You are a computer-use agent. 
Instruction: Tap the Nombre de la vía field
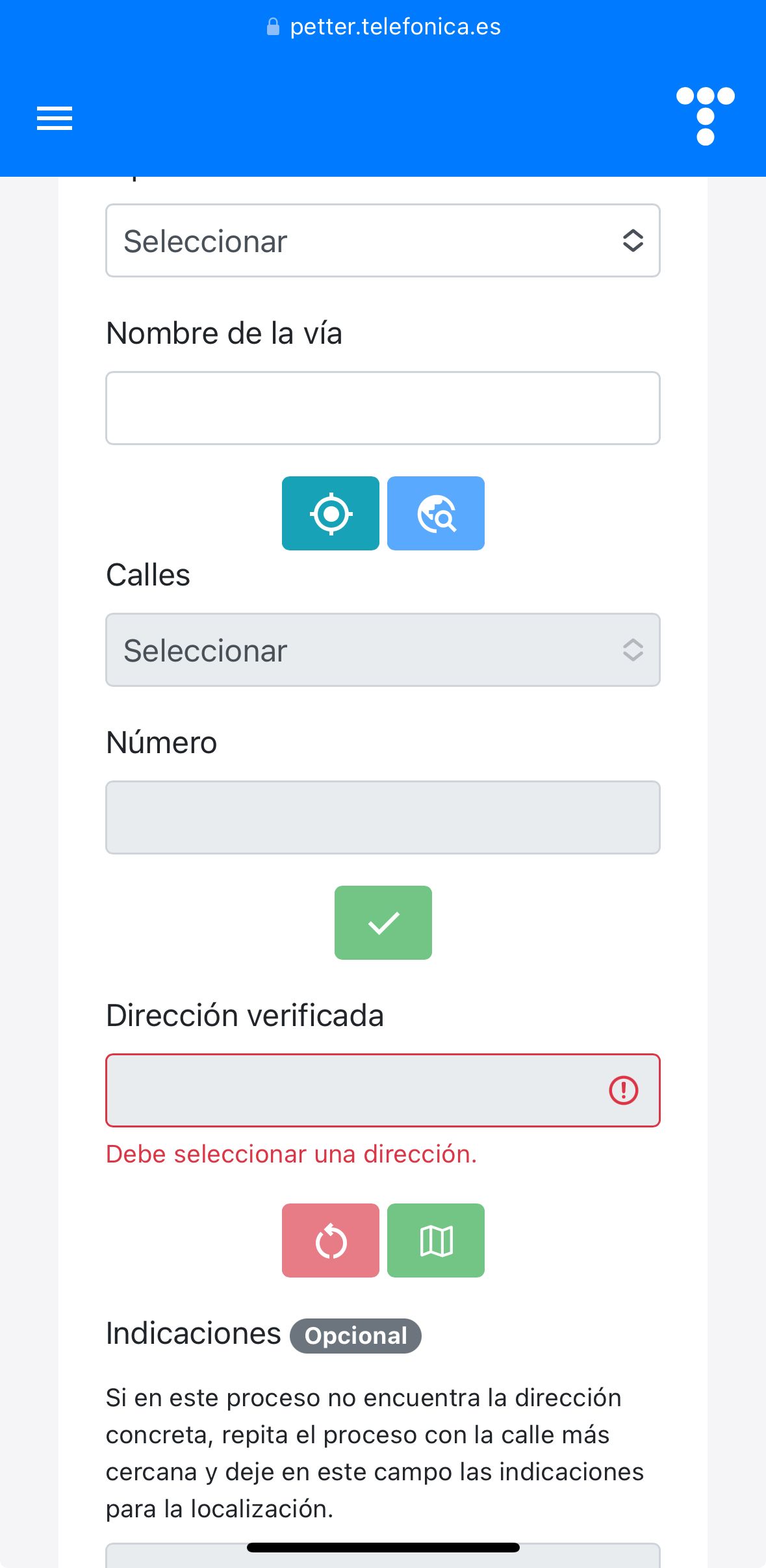coord(383,408)
